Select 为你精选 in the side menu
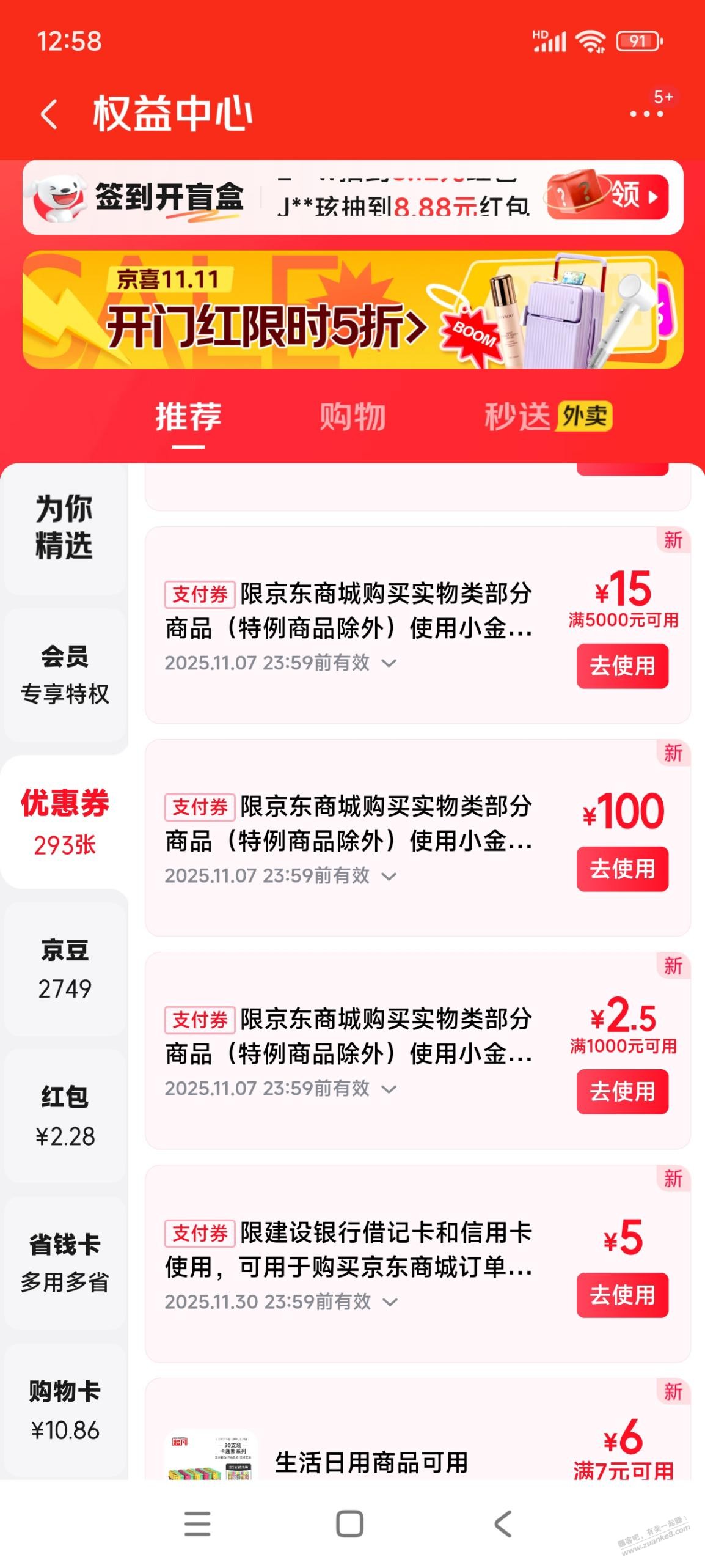705x1568 pixels. [64, 527]
